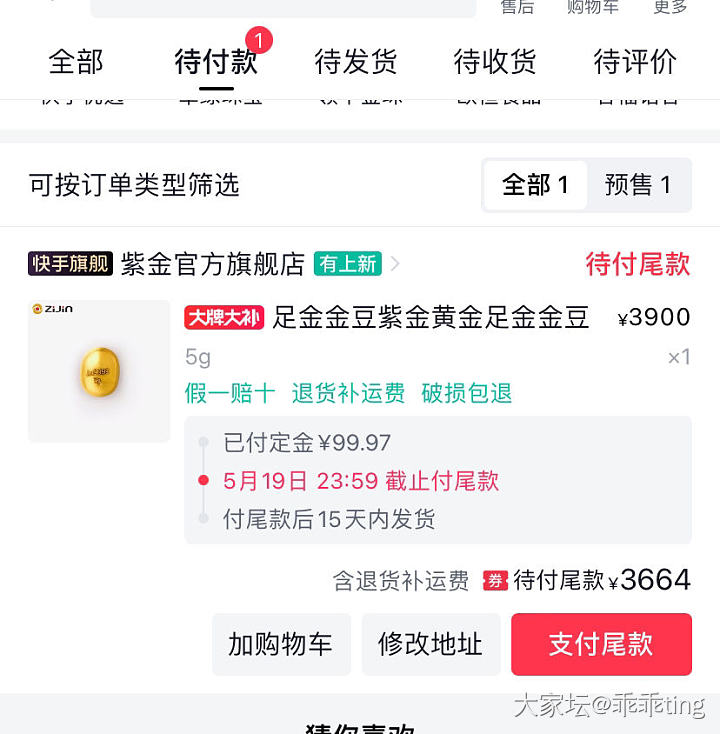Viewport: 720px width, 734px height.
Task: Open the 待发货 tab
Action: 356,62
